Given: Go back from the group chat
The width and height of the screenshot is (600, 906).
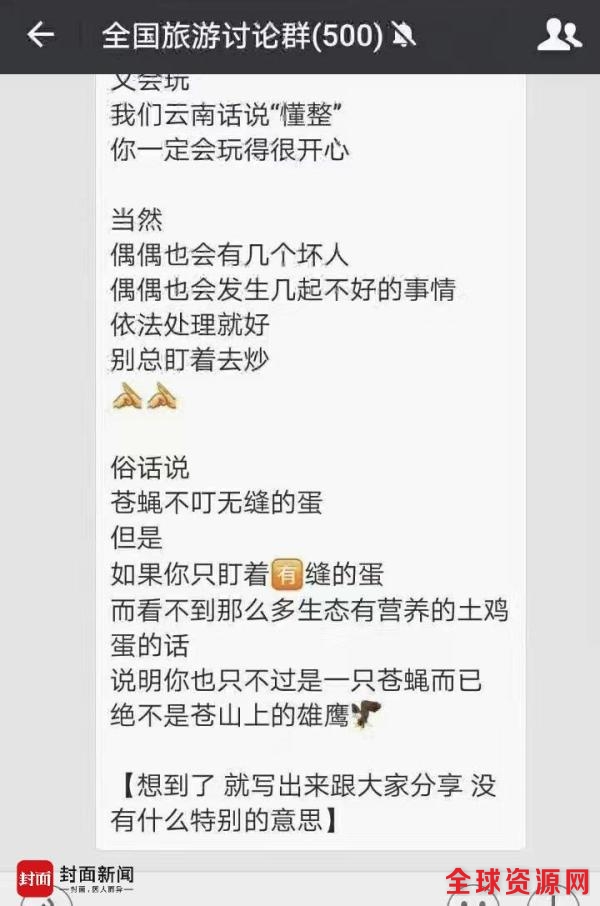Looking at the screenshot, I should tap(40, 36).
